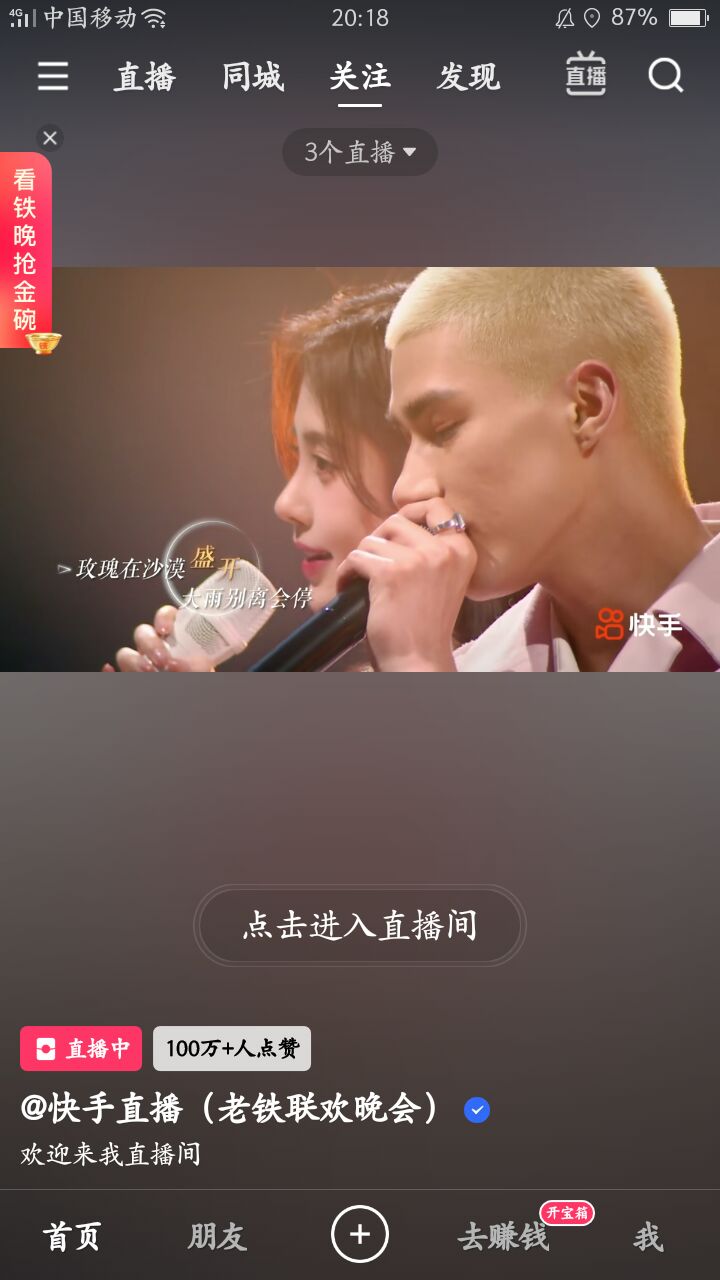Open the live stream video preview
720x1280 pixels.
360,469
